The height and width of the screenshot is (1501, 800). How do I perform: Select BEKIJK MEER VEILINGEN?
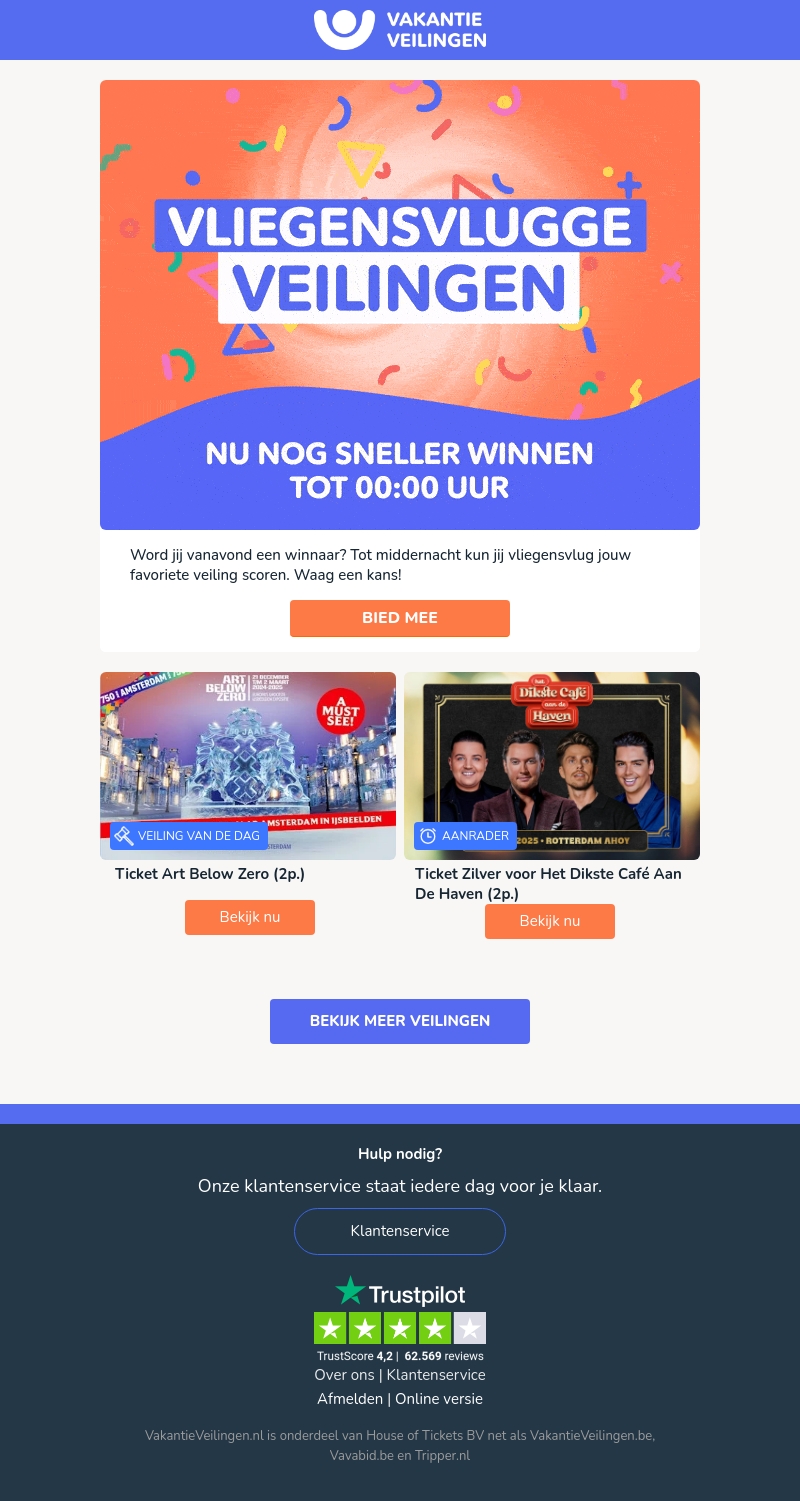click(400, 1021)
